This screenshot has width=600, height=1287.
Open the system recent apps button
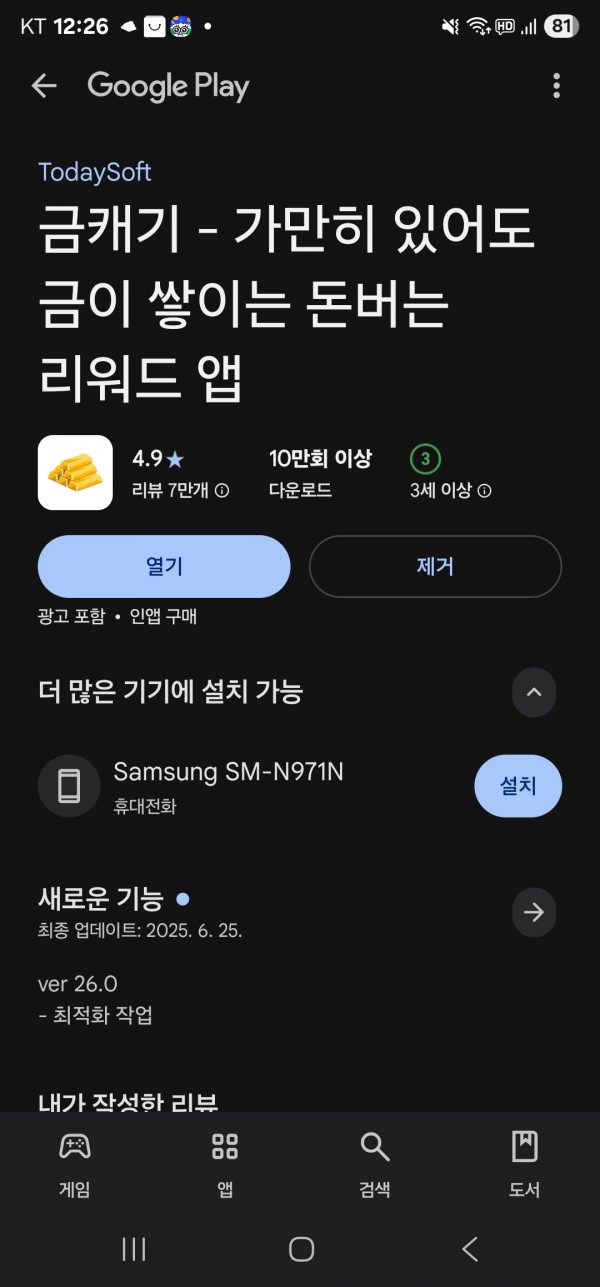(x=133, y=1249)
